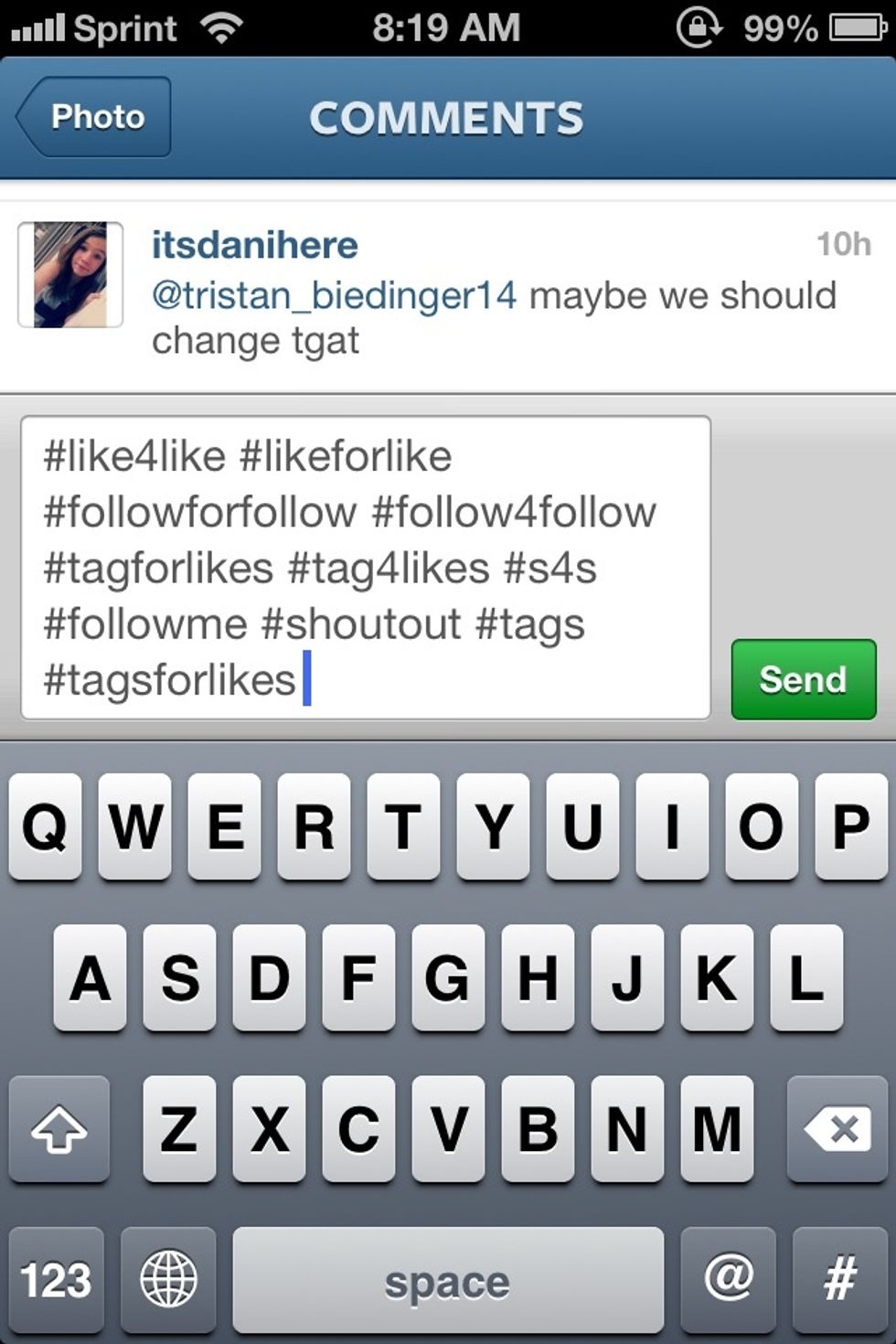Screen dimensions: 896x1344
Task: Tap inside the comment text field
Action: [x=366, y=567]
